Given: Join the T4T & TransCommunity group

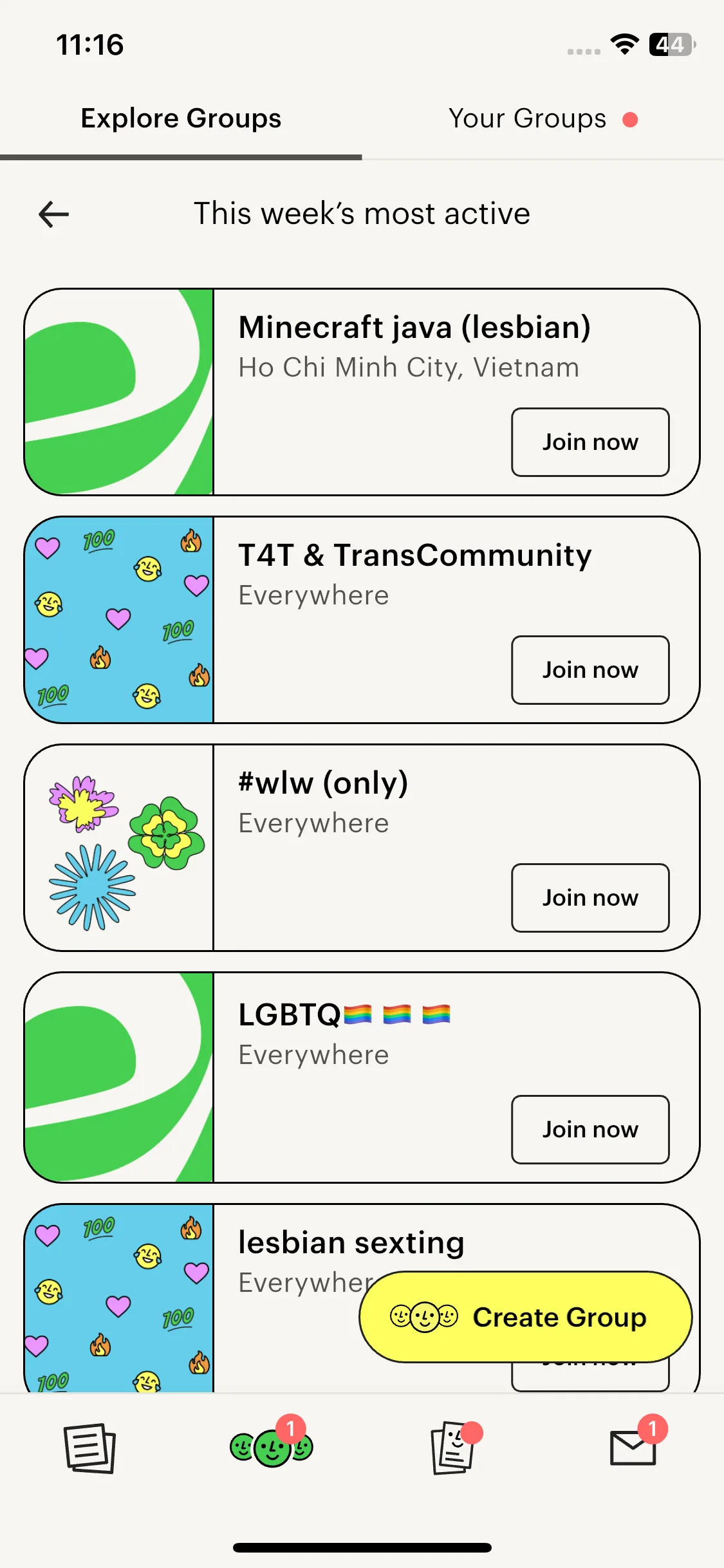Looking at the screenshot, I should (589, 670).
